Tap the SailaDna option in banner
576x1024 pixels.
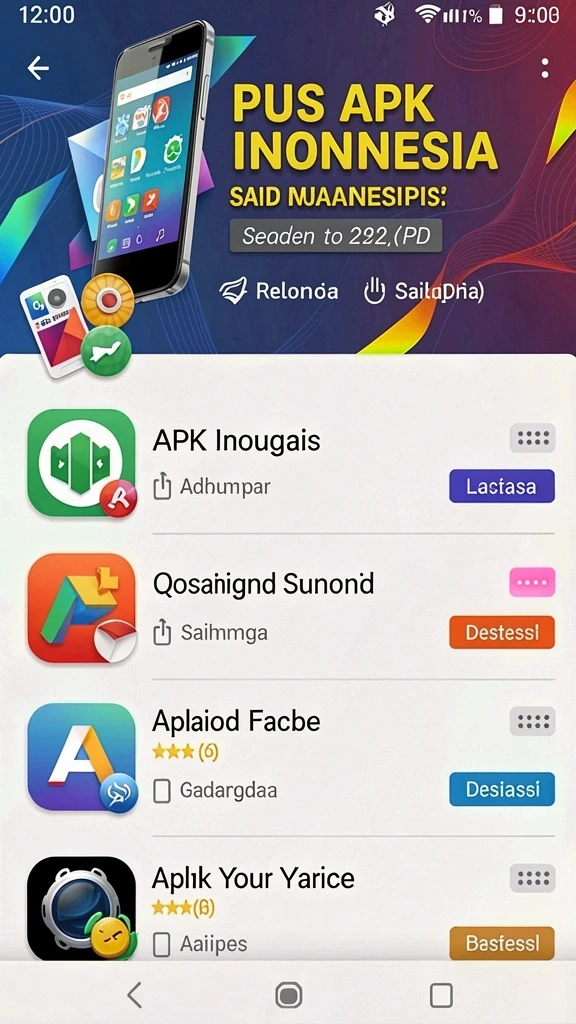coord(424,291)
